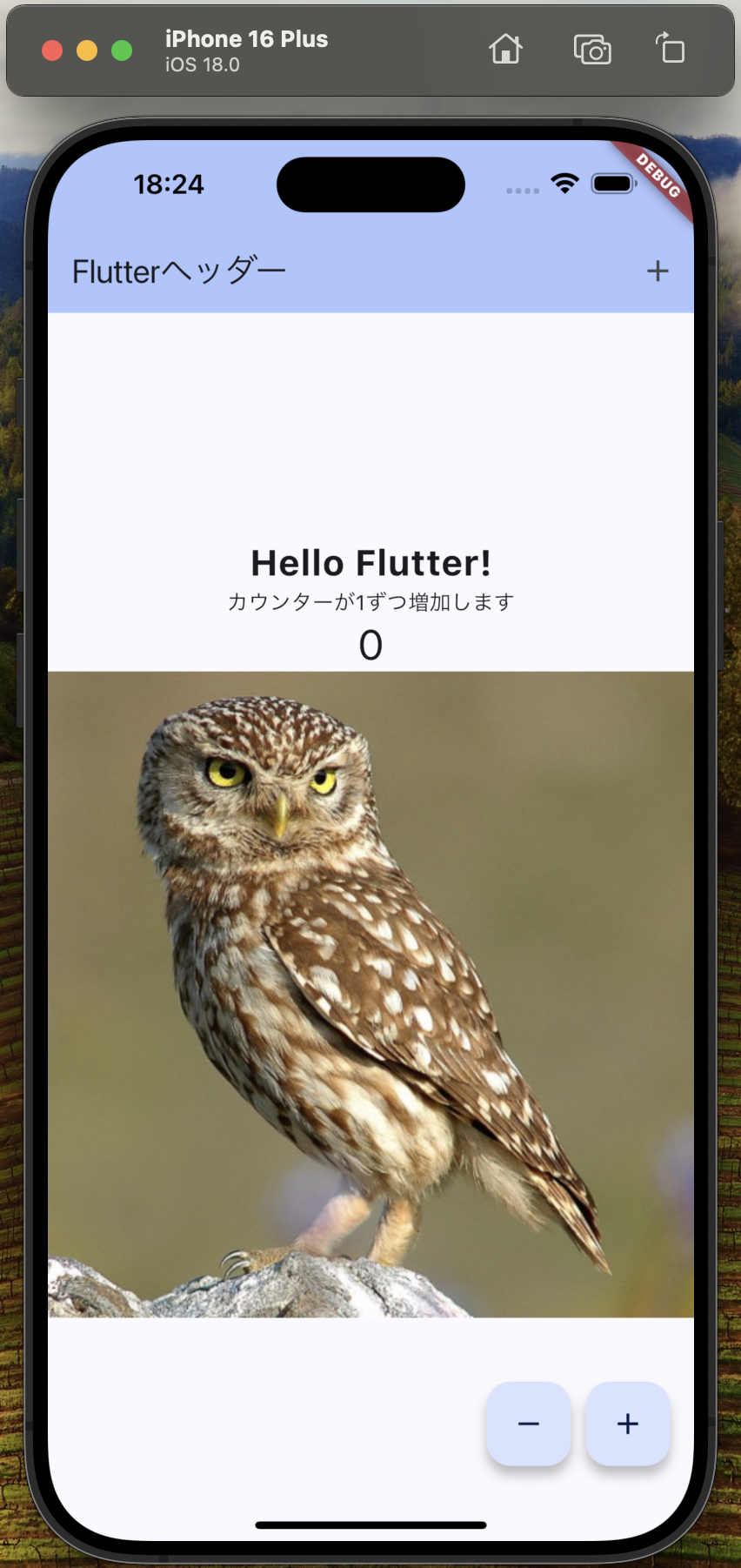741x1568 pixels.
Task: Go to the simulator home screen
Action: (x=505, y=50)
